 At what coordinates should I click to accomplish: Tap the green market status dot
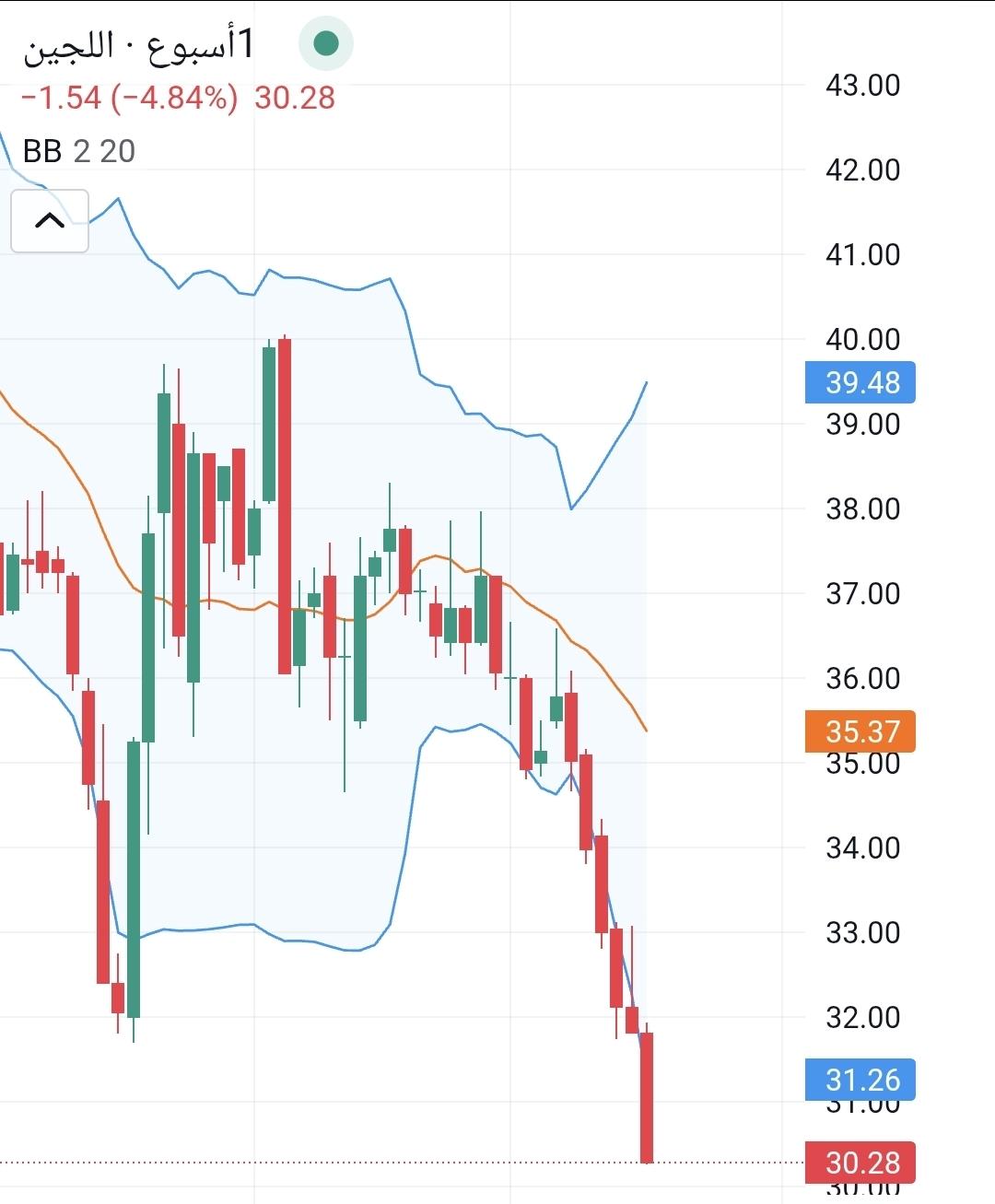coord(325,43)
